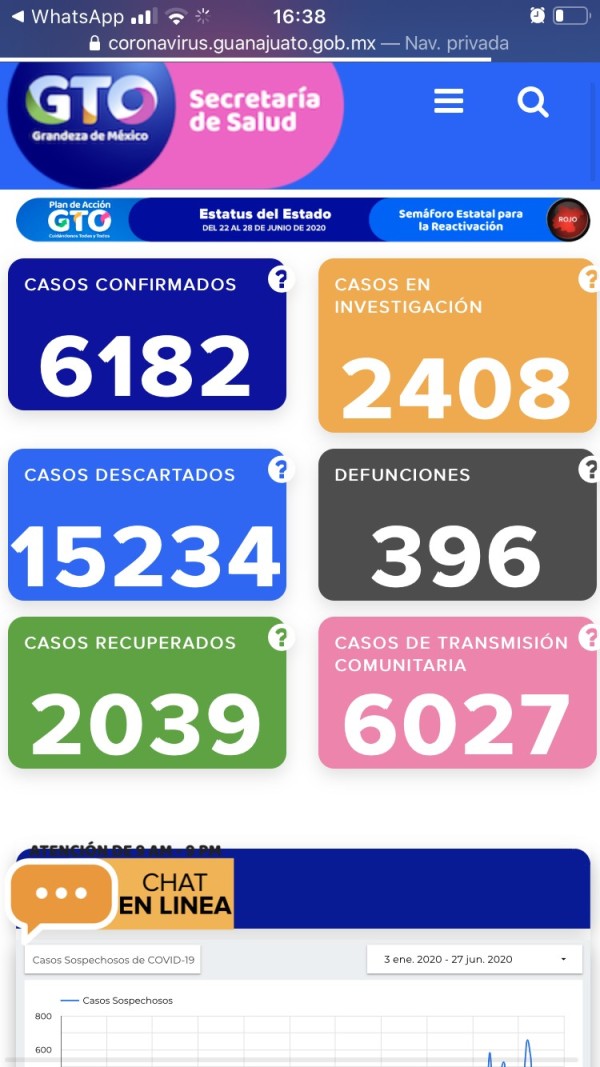Return to WhatsApp from status bar

click(66, 17)
